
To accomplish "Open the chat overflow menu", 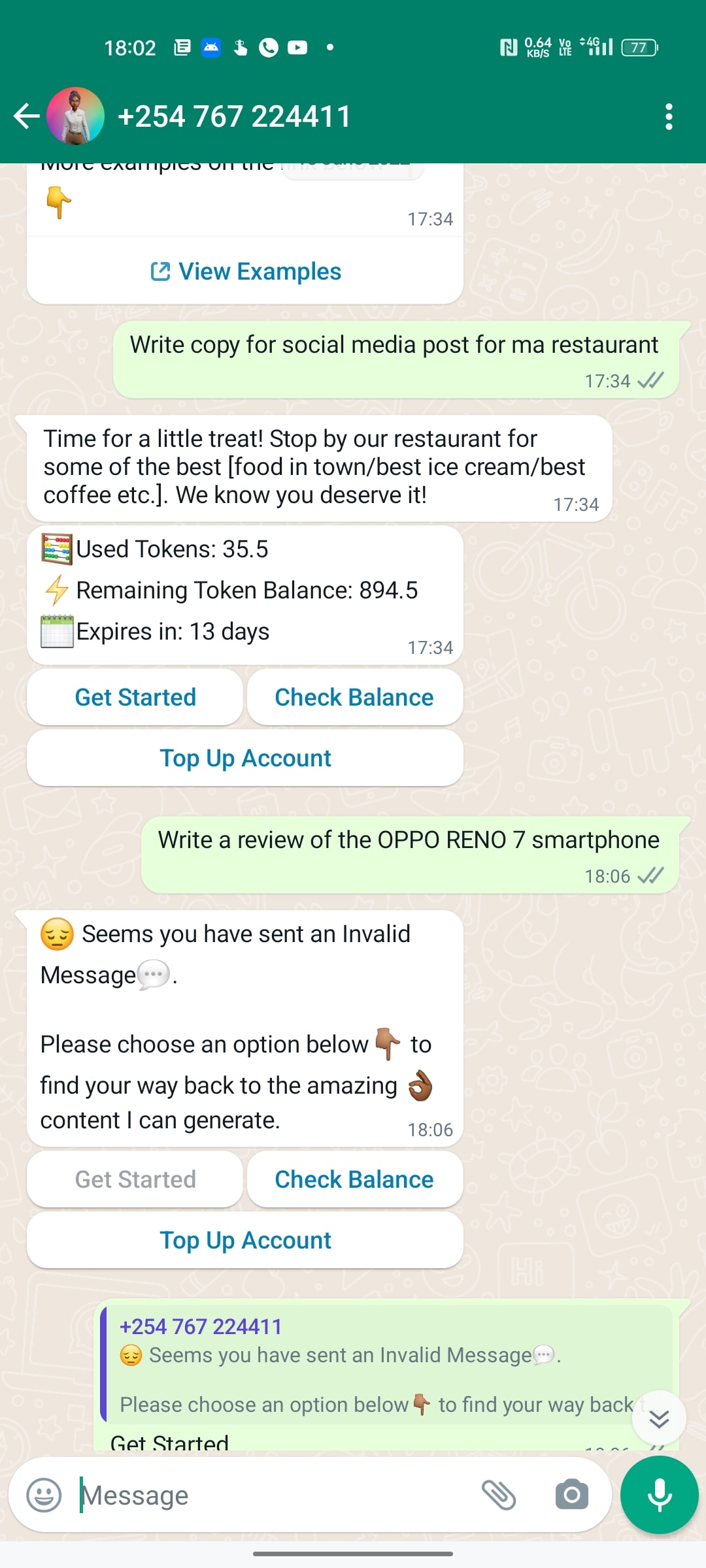I will tap(668, 116).
